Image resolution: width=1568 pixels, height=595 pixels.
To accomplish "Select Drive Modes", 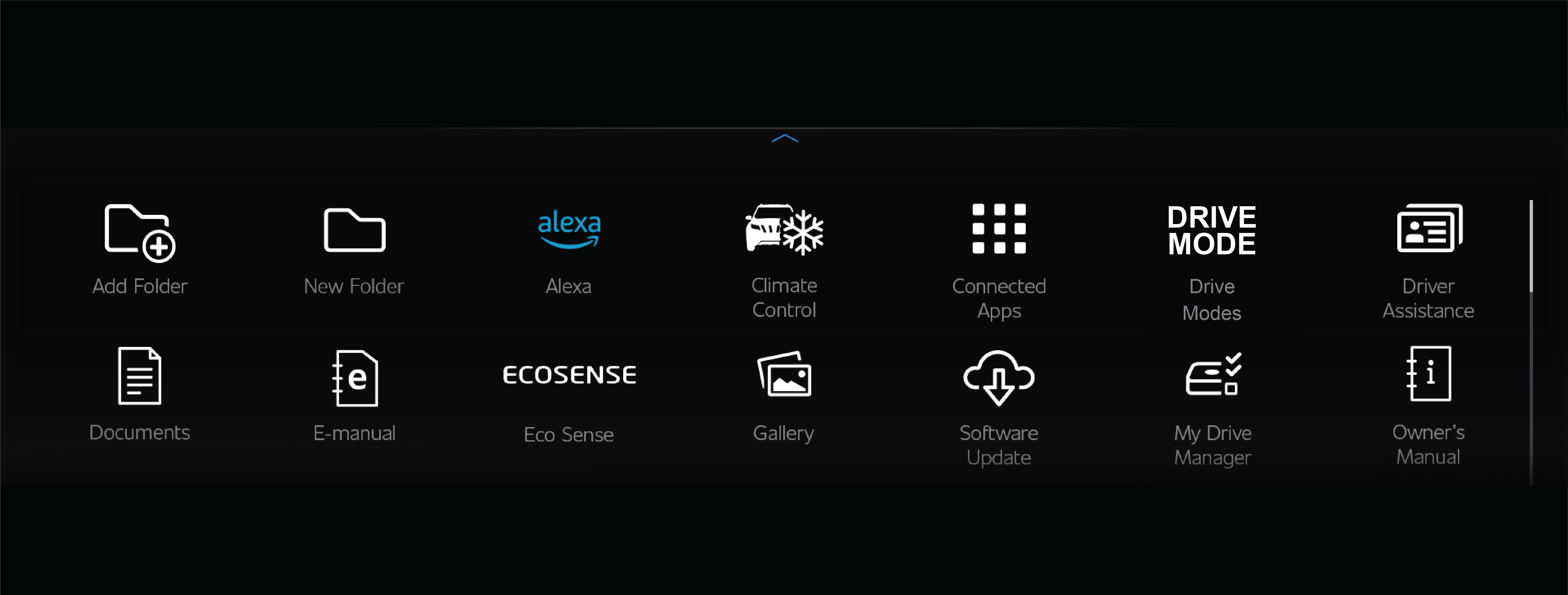I will tap(1211, 231).
